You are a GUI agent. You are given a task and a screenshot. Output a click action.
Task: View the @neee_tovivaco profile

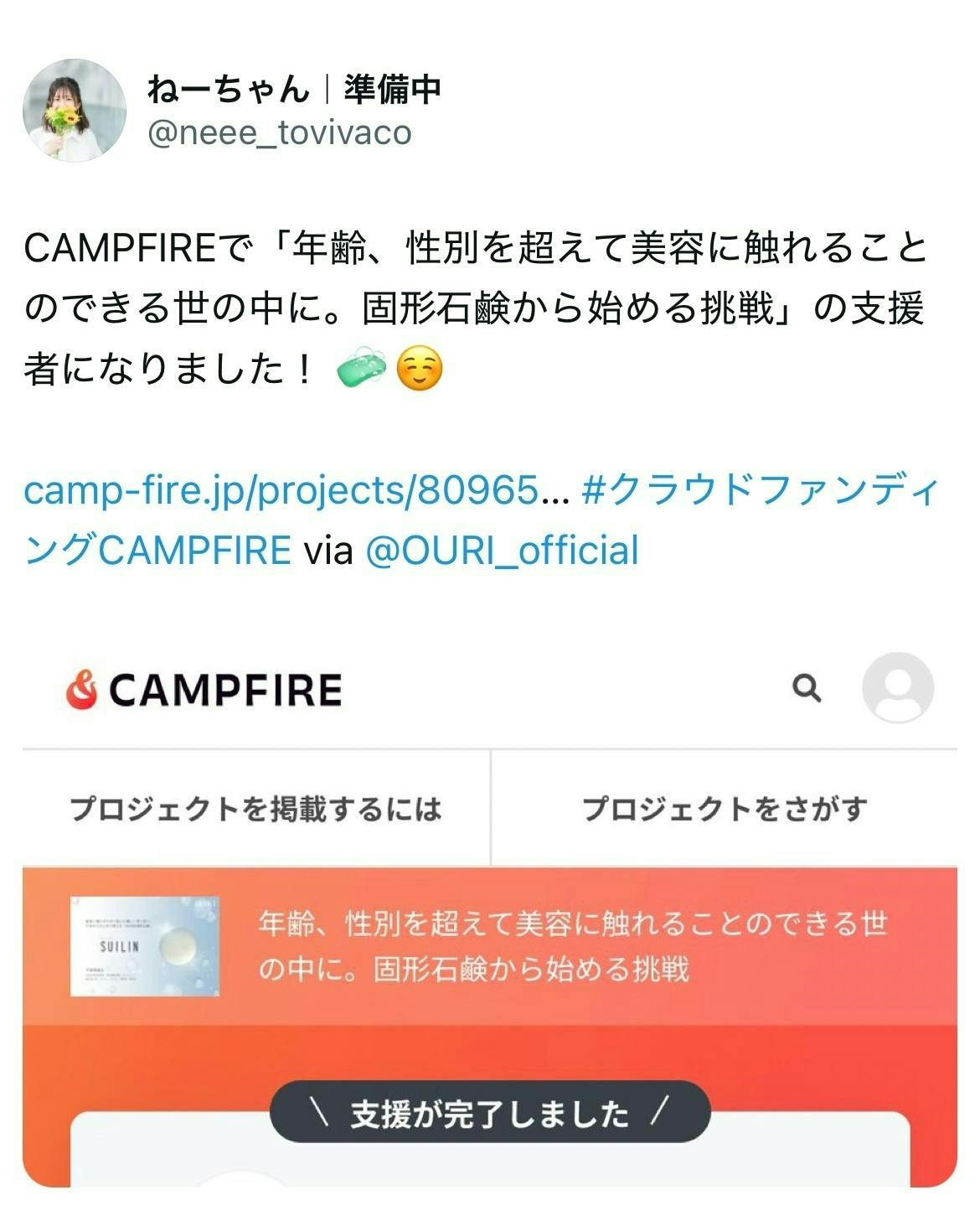pyautogui.click(x=279, y=133)
